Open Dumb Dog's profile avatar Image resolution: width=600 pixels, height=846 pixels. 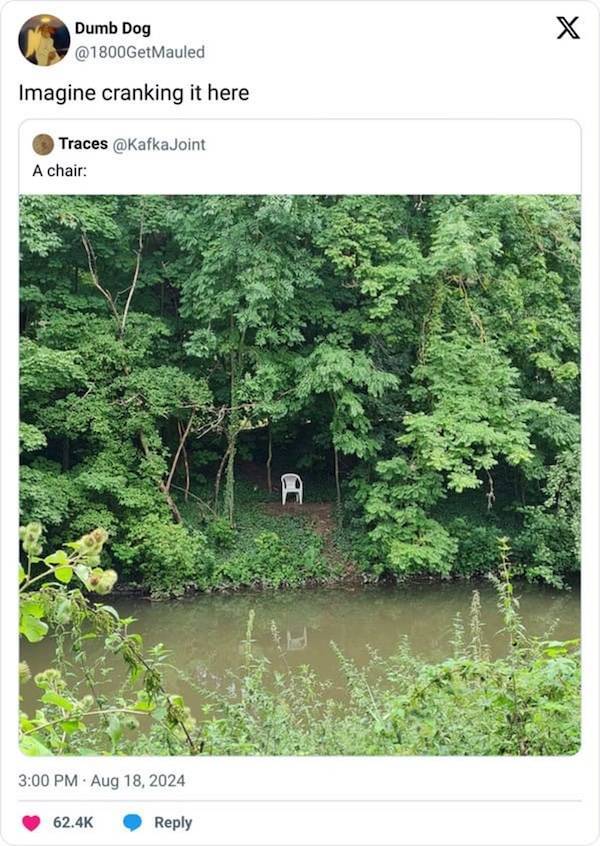[44, 40]
